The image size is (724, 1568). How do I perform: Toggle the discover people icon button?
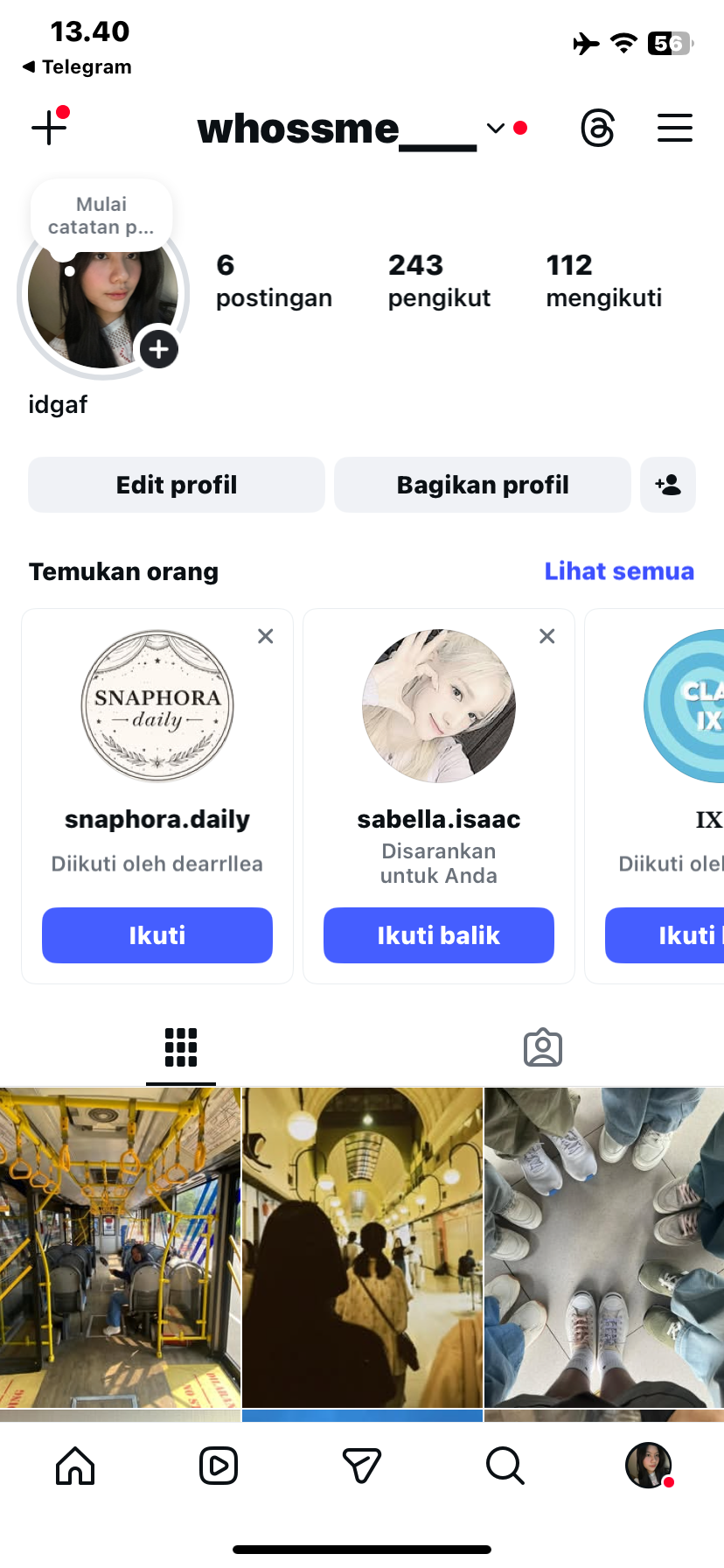click(668, 485)
